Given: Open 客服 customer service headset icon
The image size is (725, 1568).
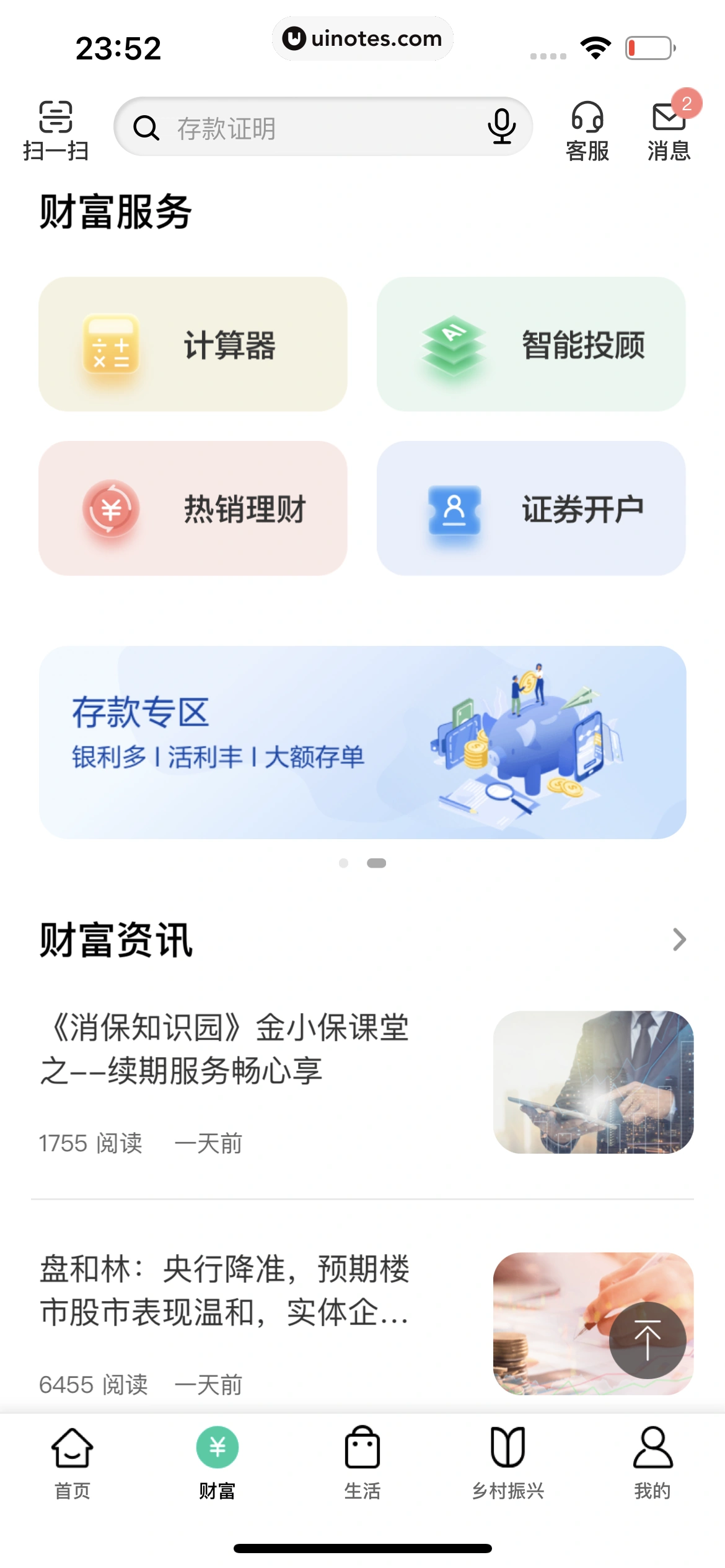Looking at the screenshot, I should (587, 129).
